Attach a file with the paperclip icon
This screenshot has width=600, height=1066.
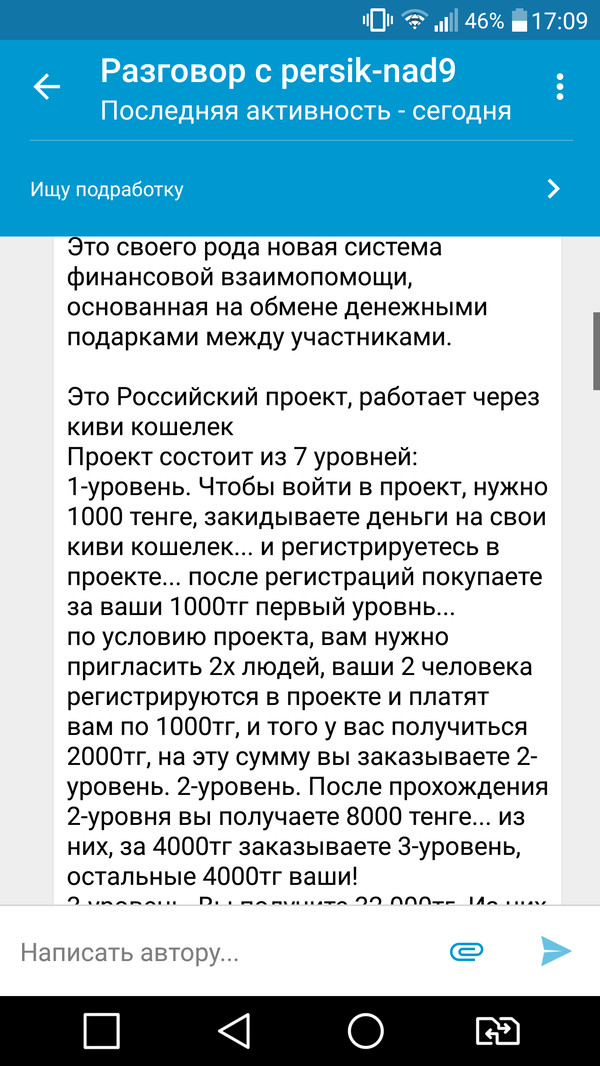[467, 951]
